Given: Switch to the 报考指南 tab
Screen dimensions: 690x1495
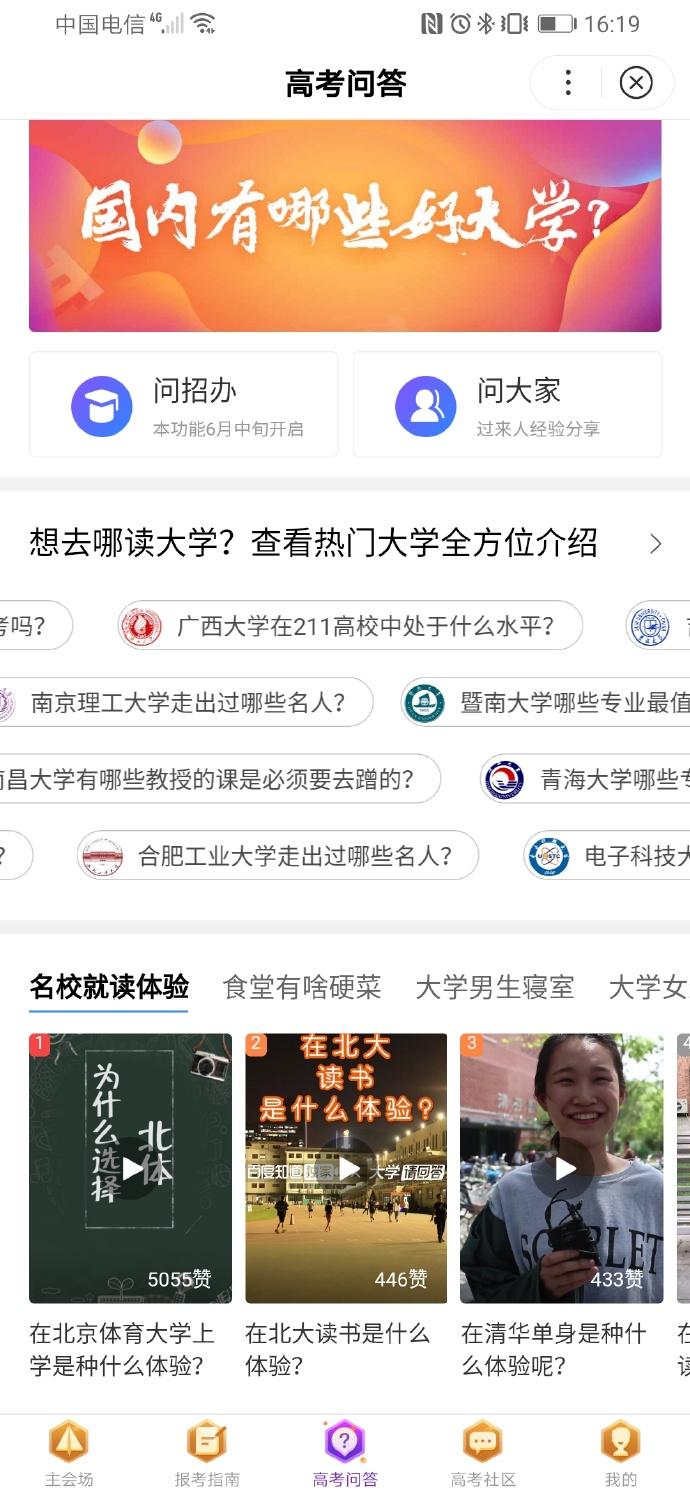Looking at the screenshot, I should 207,1452.
